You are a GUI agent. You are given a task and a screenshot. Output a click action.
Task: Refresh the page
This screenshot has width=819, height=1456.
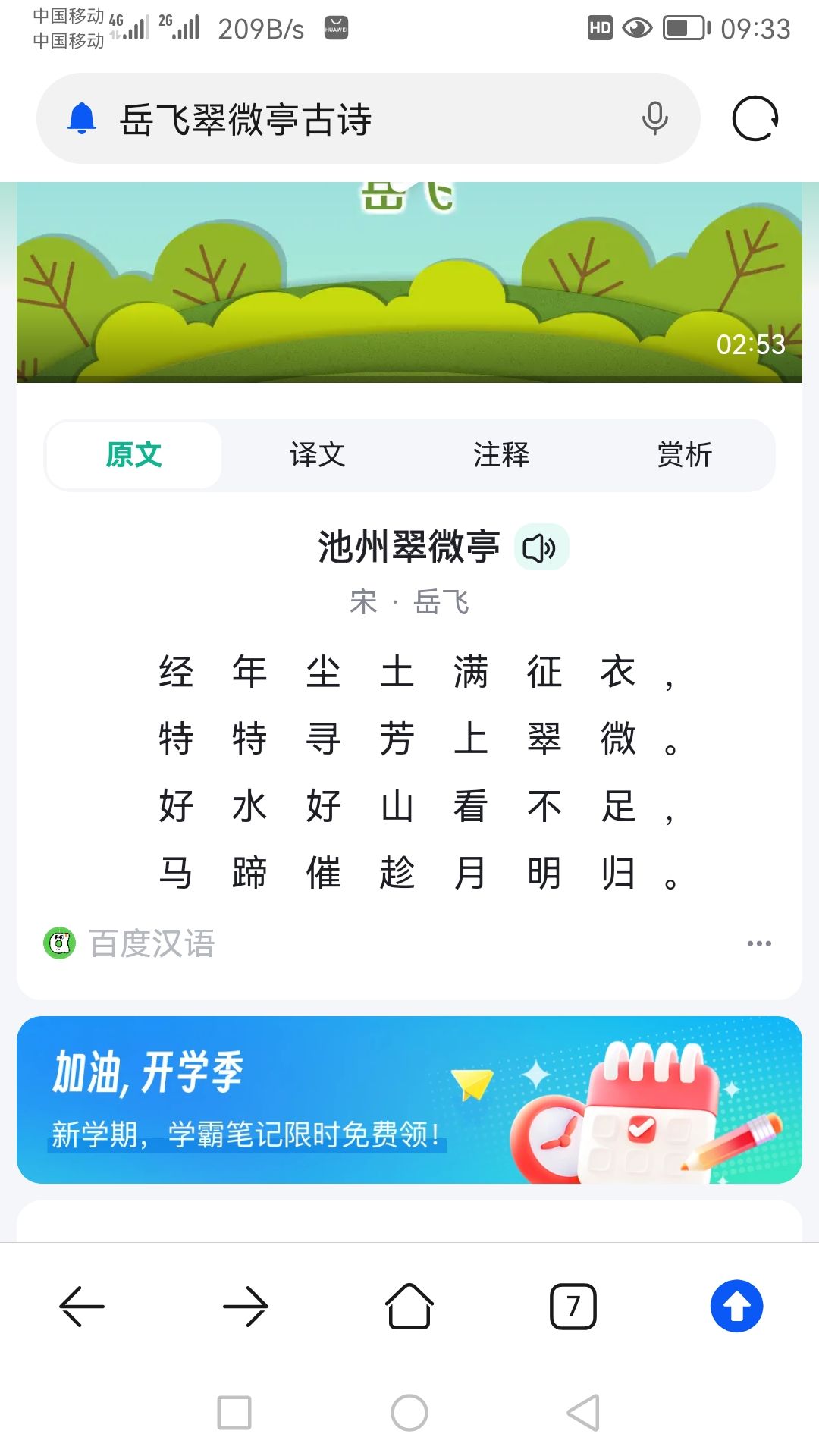click(x=755, y=119)
